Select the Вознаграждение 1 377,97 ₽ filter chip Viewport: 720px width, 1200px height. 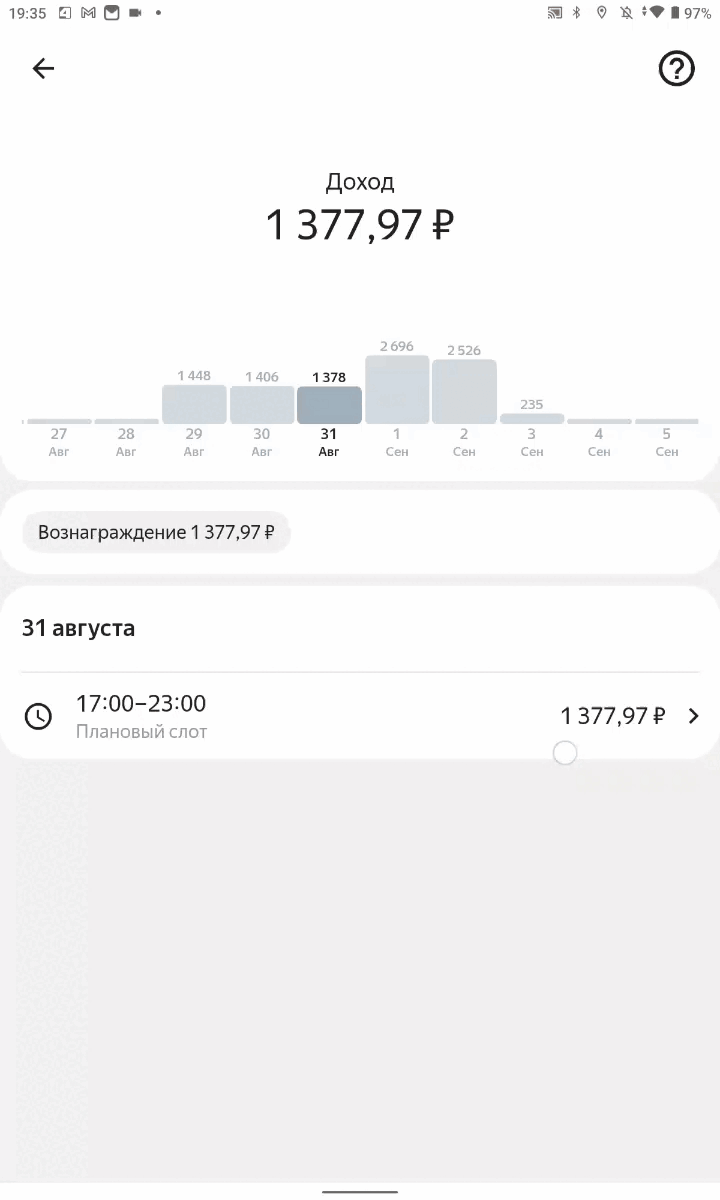point(155,532)
